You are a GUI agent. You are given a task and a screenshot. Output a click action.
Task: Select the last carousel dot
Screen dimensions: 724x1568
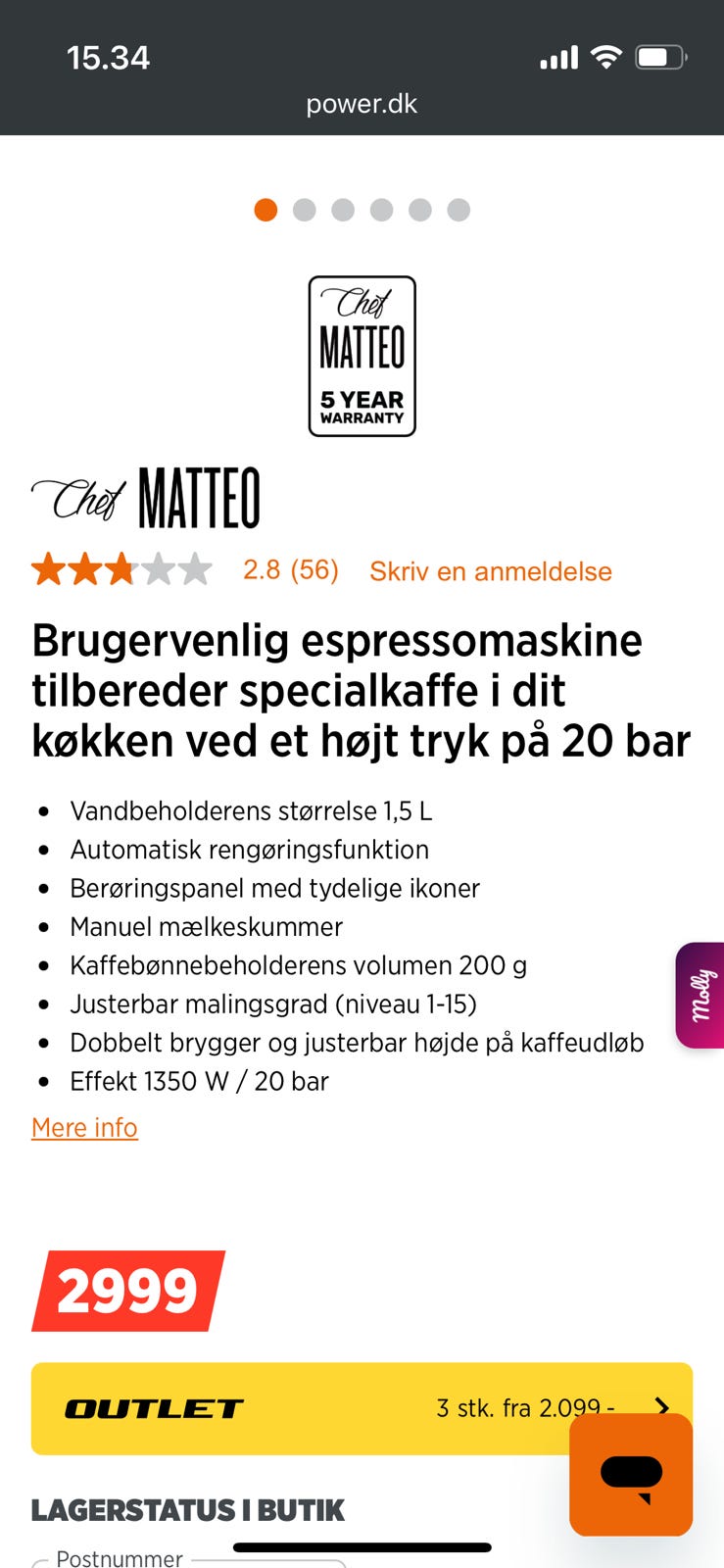458,210
